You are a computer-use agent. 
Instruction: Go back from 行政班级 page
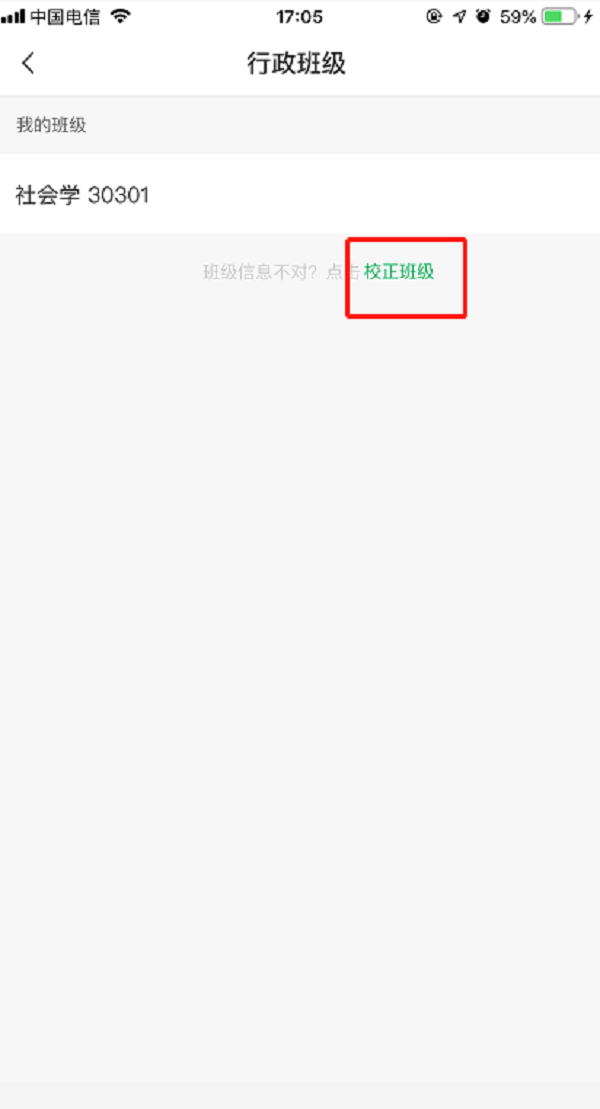28,63
